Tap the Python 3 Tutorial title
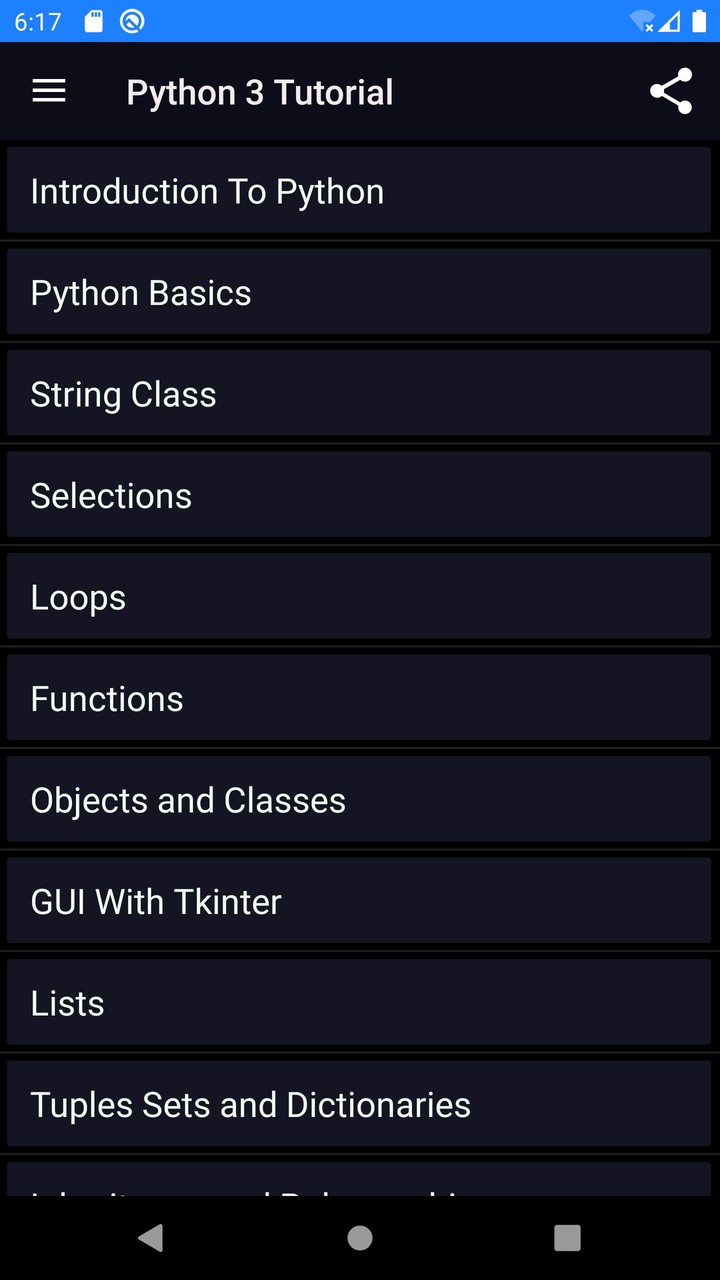 (x=259, y=91)
